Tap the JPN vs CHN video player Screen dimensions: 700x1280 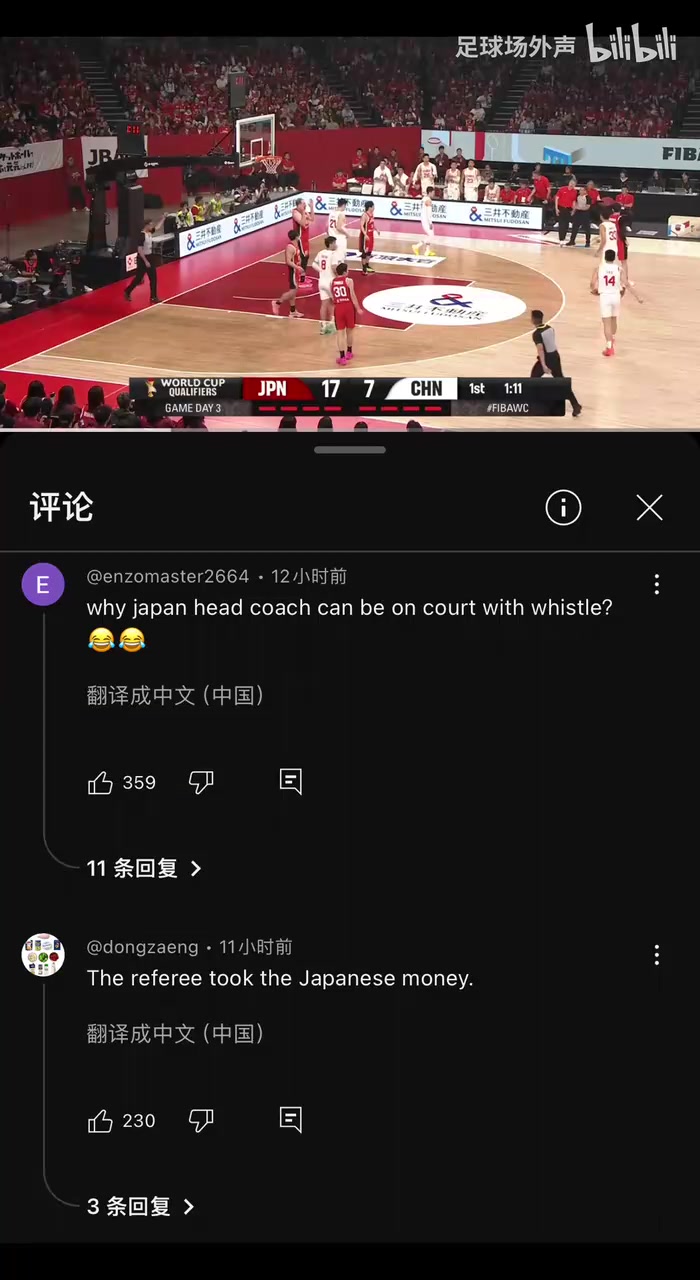click(350, 232)
